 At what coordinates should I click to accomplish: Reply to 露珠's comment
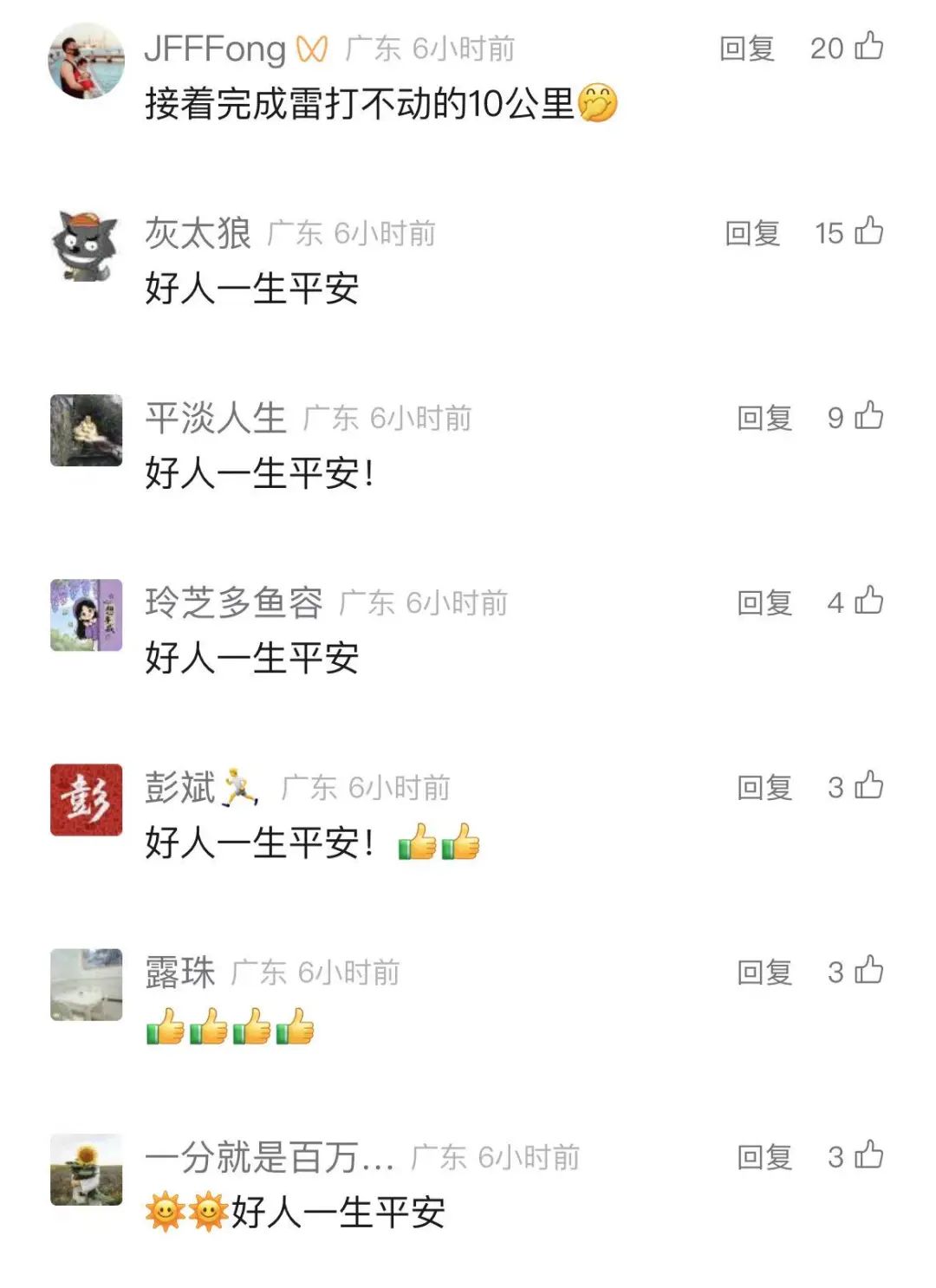click(x=764, y=973)
